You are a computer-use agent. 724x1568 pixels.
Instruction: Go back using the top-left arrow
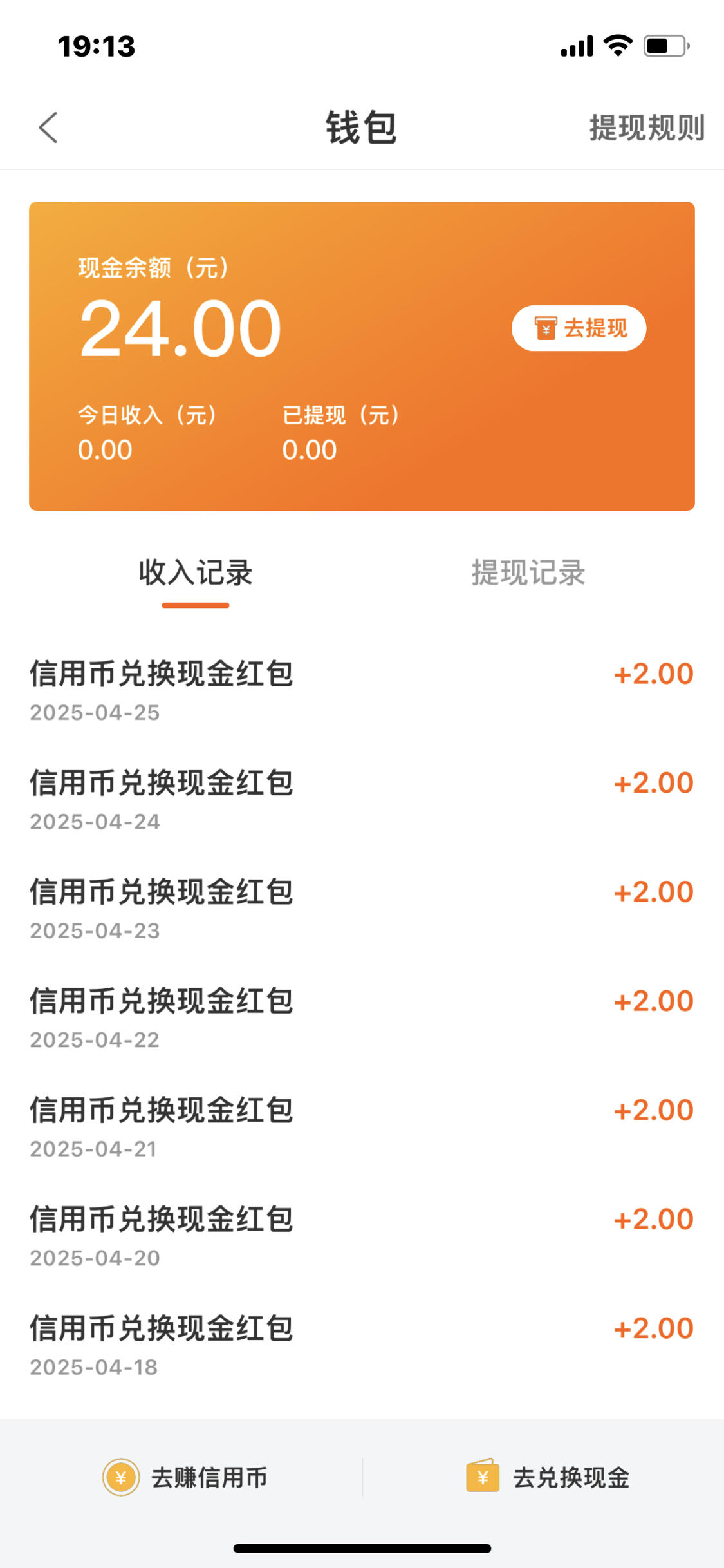48,128
